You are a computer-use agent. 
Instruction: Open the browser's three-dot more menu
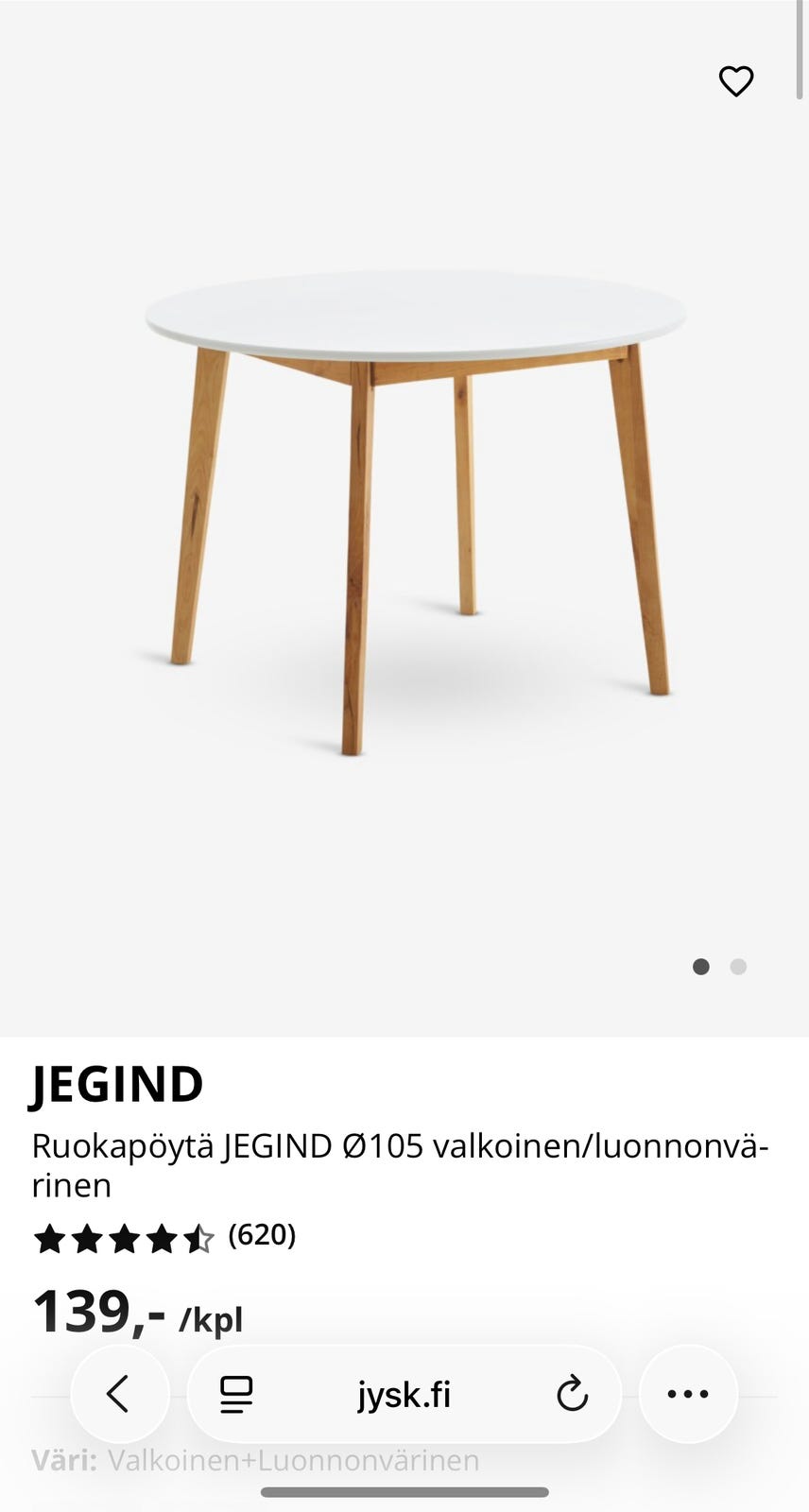click(x=688, y=1394)
